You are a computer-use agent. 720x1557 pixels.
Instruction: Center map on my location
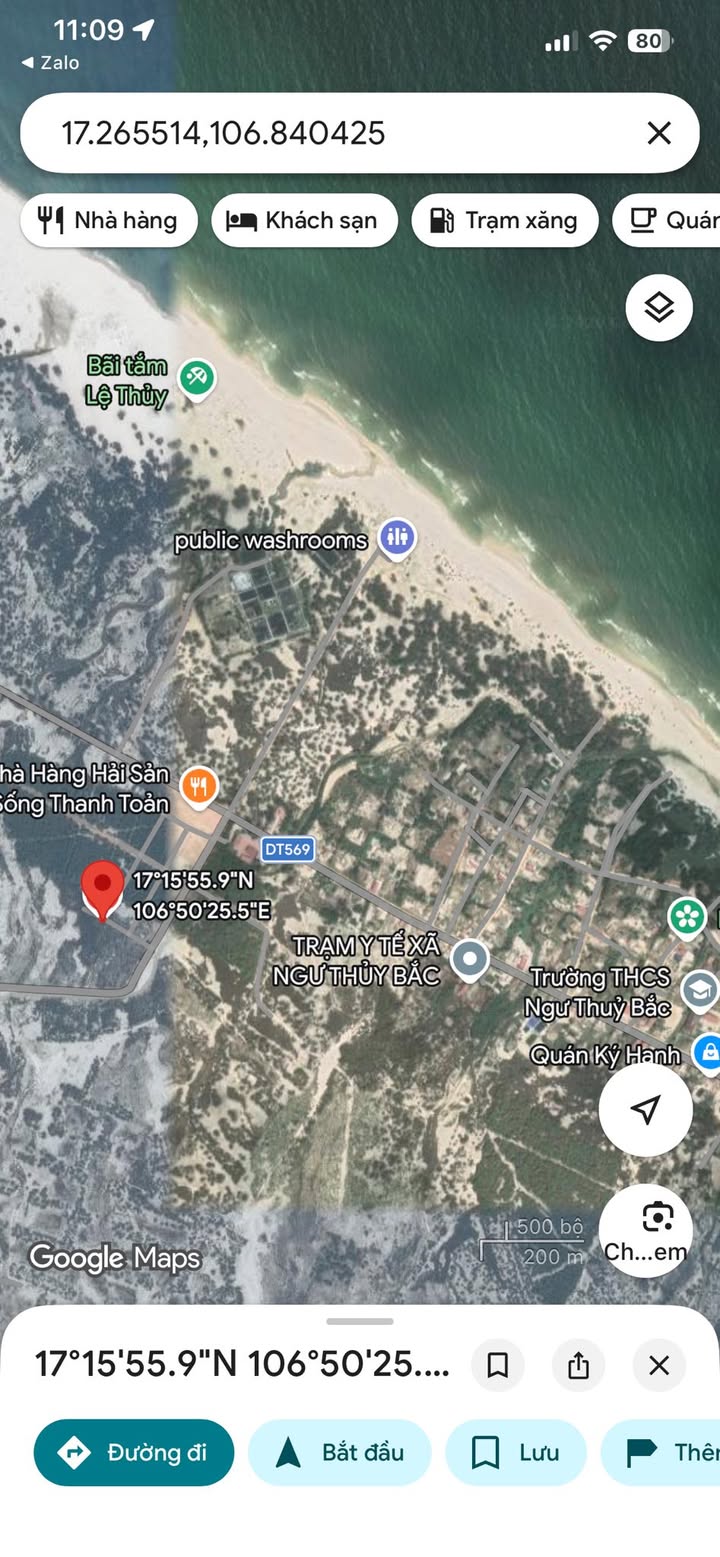point(646,1109)
